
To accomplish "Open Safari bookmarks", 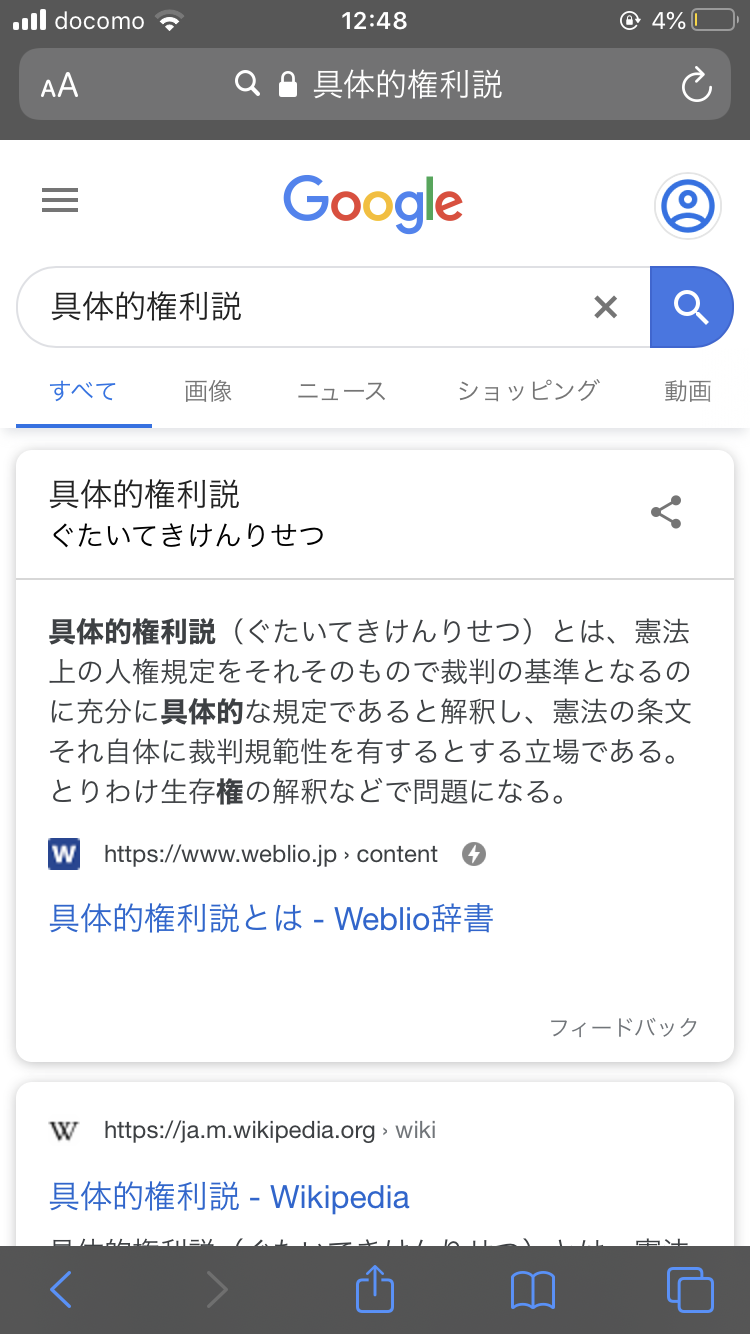I will pos(532,1290).
